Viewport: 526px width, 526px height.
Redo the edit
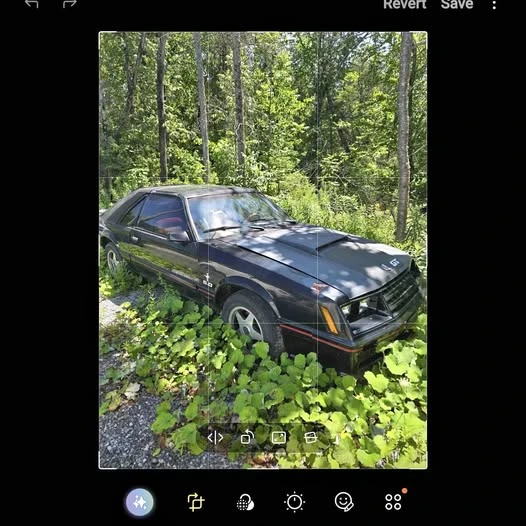[x=70, y=3]
